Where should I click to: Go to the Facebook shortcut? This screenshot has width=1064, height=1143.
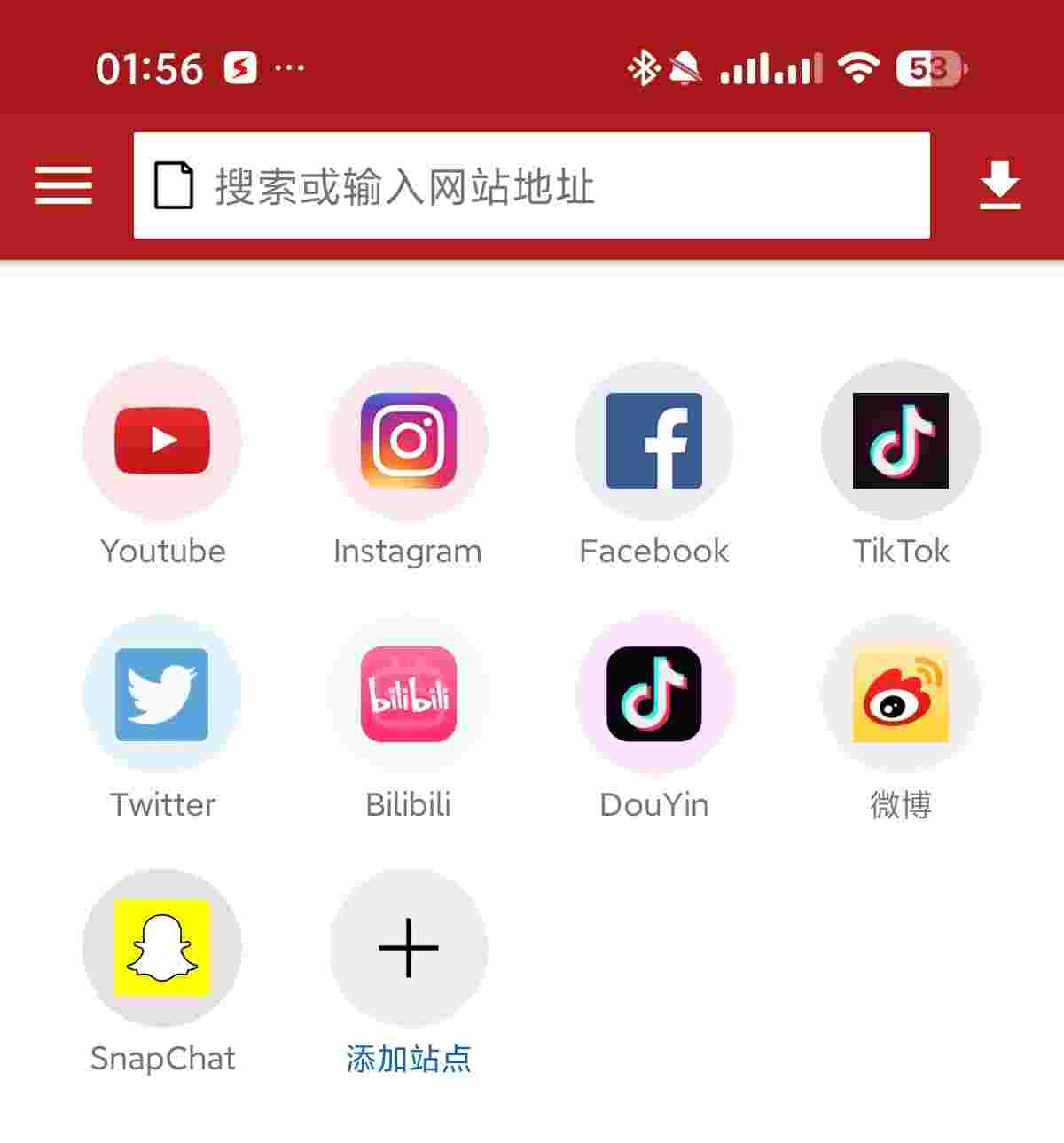(654, 441)
